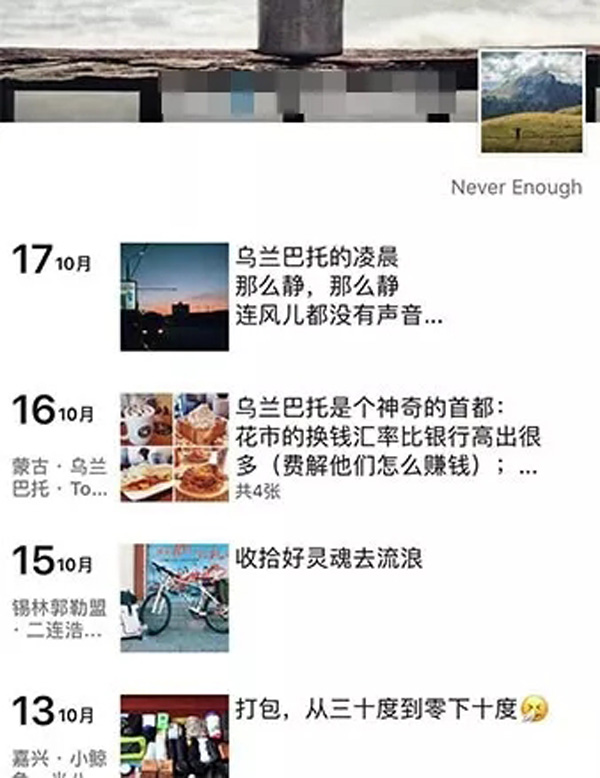Viewport: 600px width, 778px height.
Task: Open the mountain profile avatar
Action: click(531, 101)
